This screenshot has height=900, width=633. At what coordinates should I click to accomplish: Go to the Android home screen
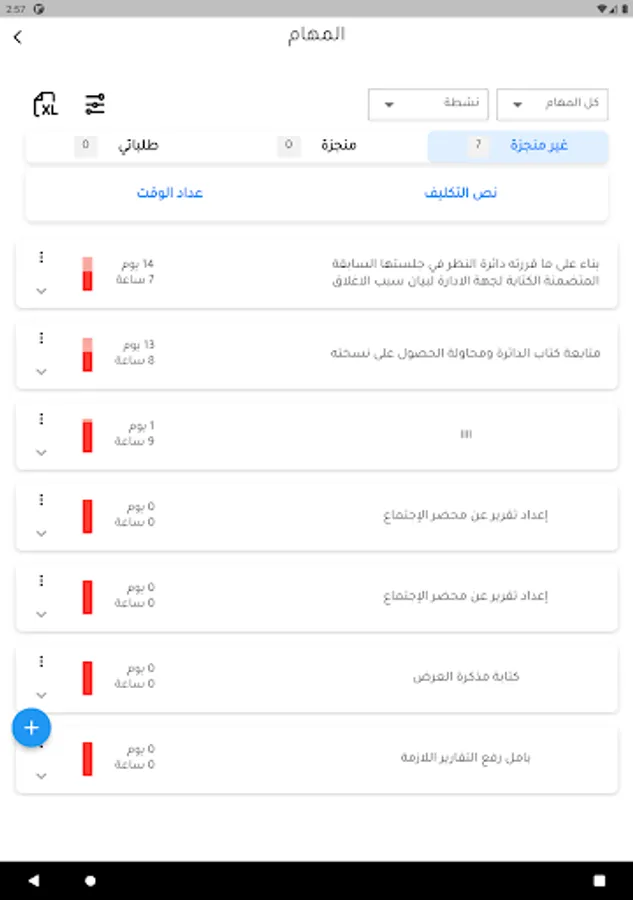click(91, 881)
